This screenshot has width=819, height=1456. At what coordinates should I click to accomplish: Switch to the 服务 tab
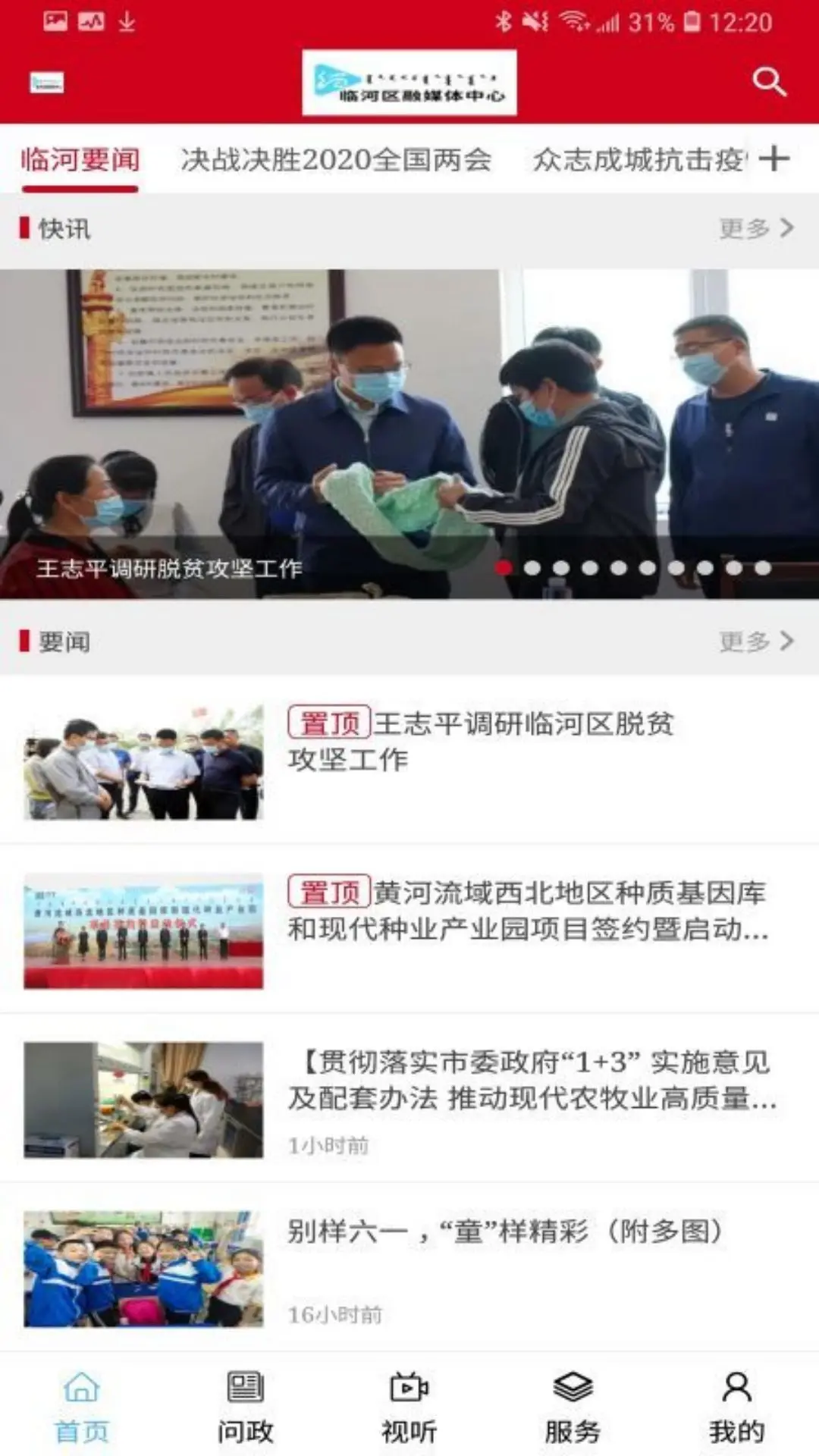click(x=573, y=1407)
